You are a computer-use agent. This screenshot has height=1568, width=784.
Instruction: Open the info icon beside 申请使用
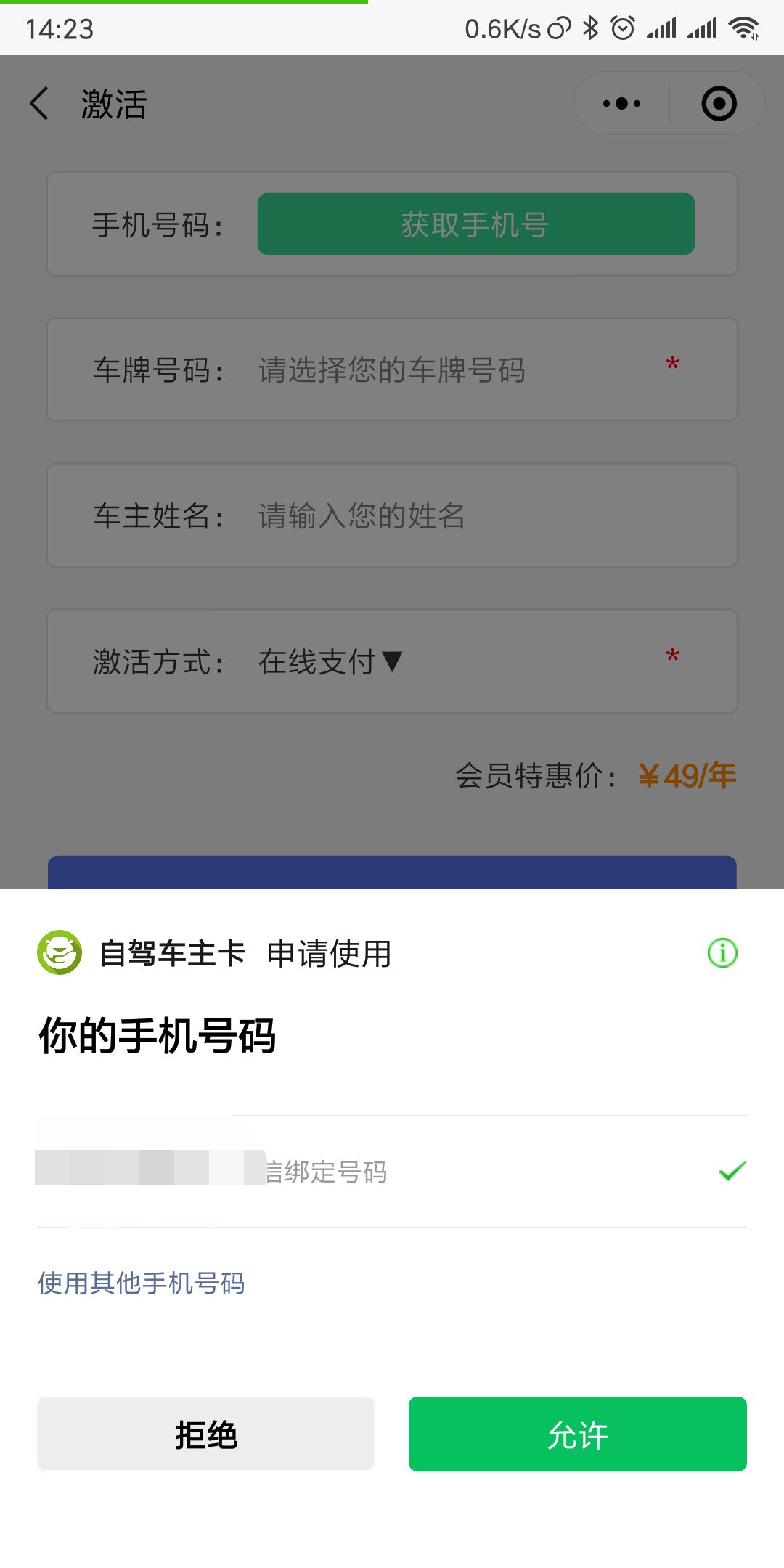[x=722, y=952]
